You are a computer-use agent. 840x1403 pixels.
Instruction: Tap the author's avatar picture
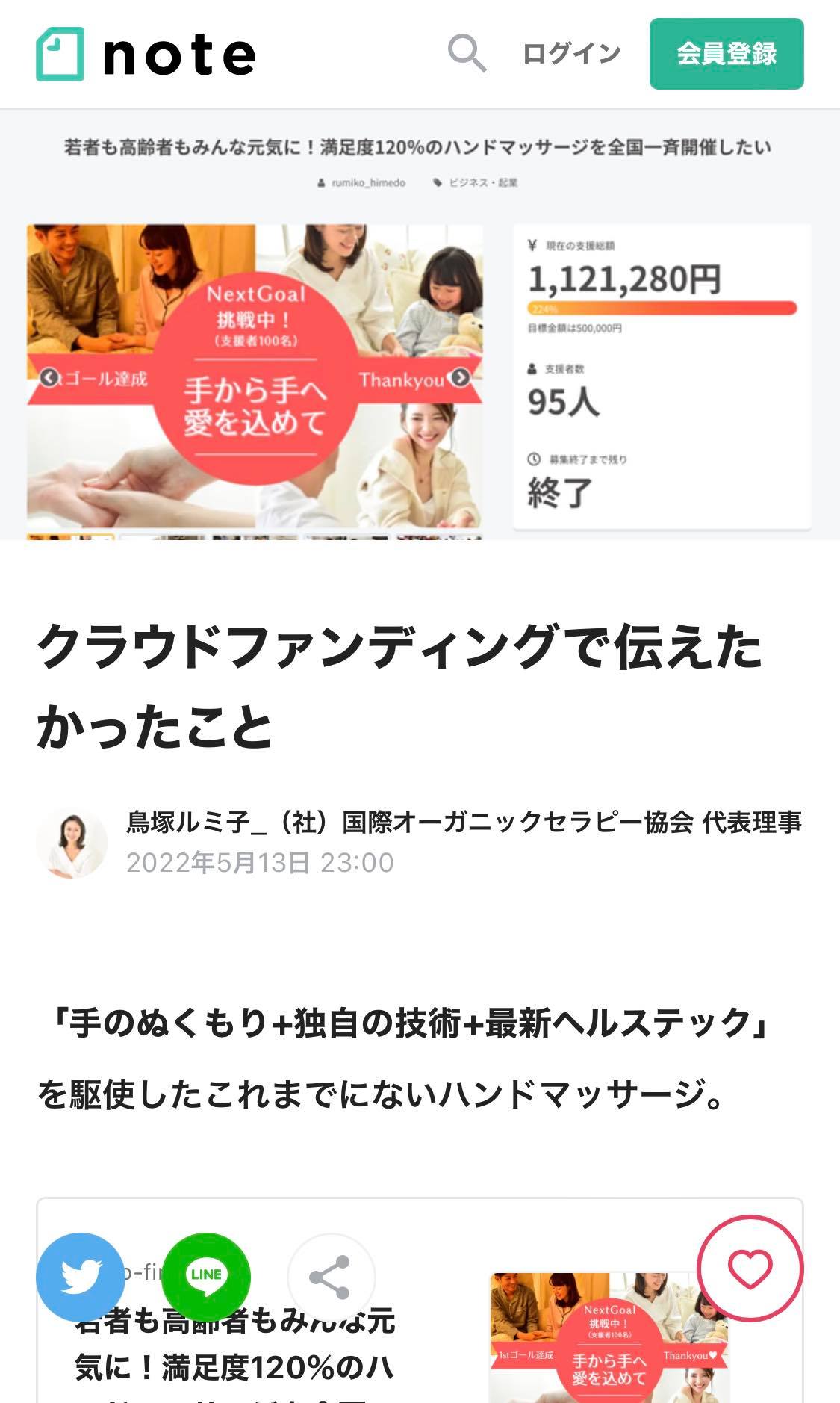[72, 842]
